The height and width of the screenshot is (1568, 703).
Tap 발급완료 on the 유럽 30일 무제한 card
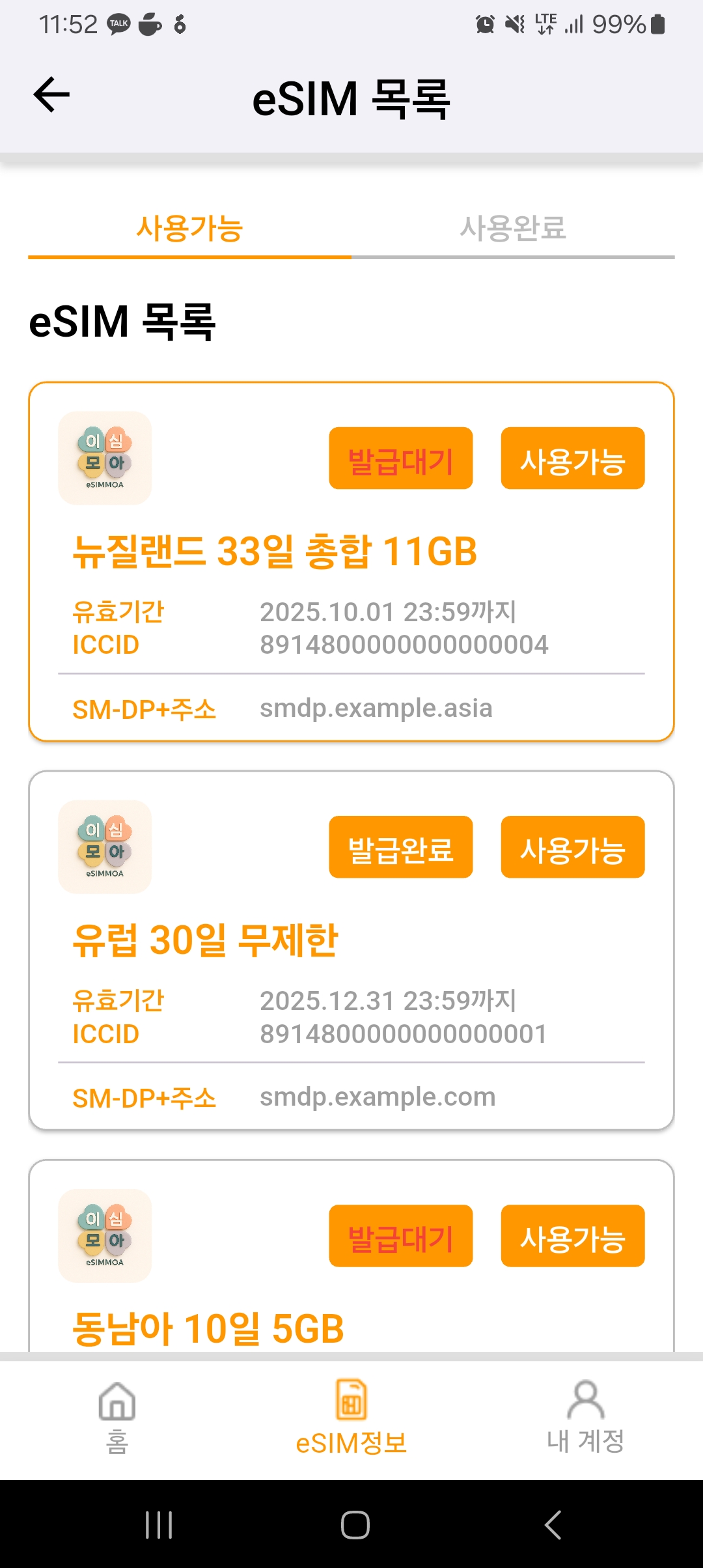pyautogui.click(x=401, y=847)
